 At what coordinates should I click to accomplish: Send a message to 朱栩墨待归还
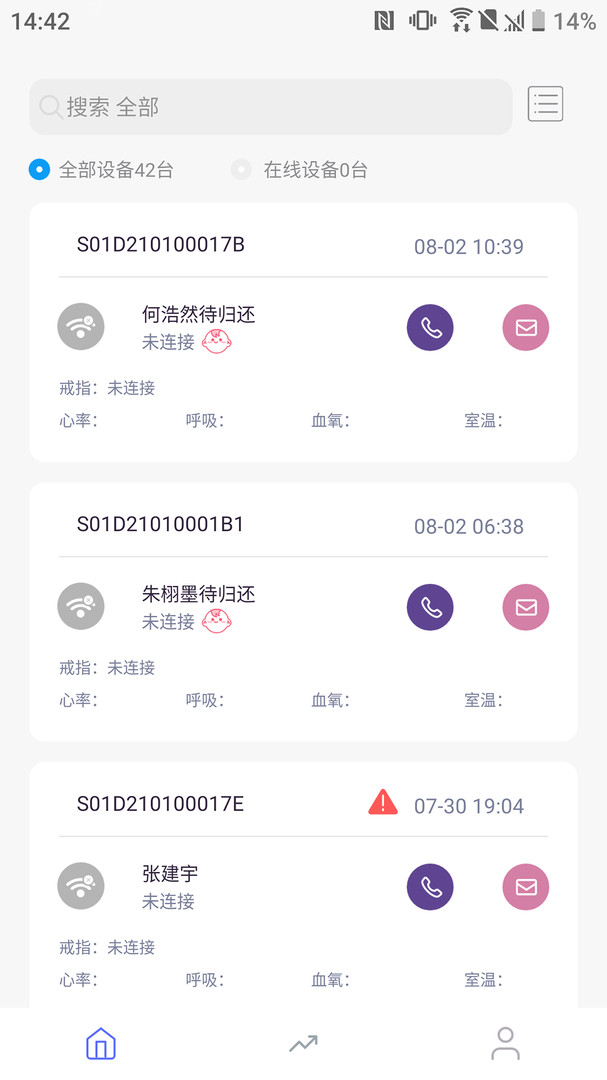[525, 607]
